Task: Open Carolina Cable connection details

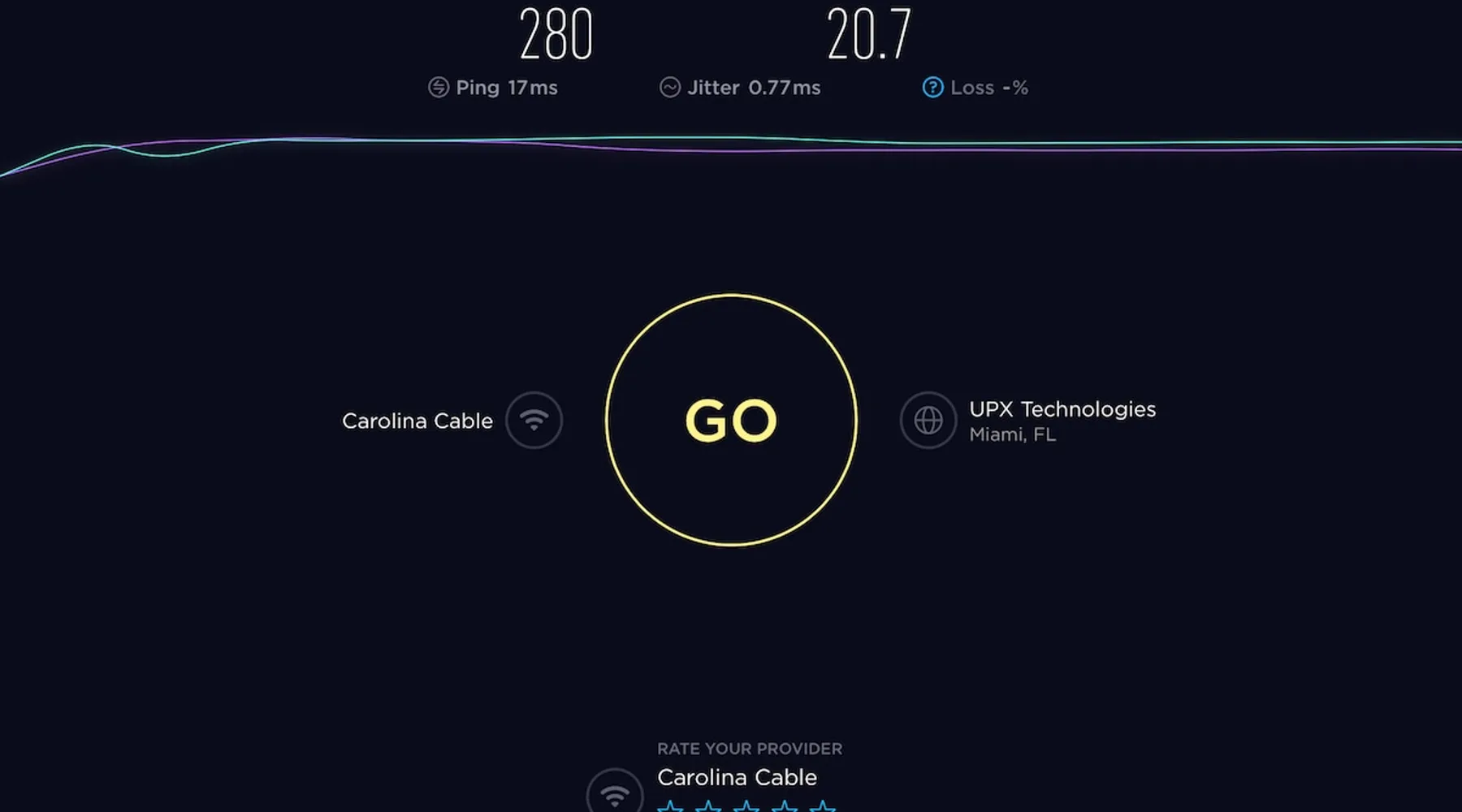Action: (x=534, y=420)
